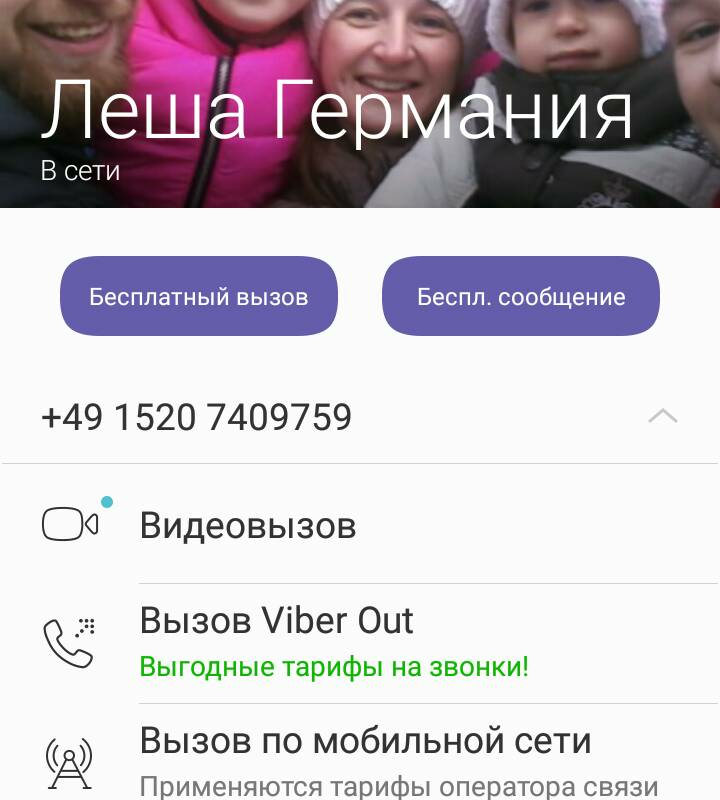Collapse the phone number options chevron

(662, 416)
